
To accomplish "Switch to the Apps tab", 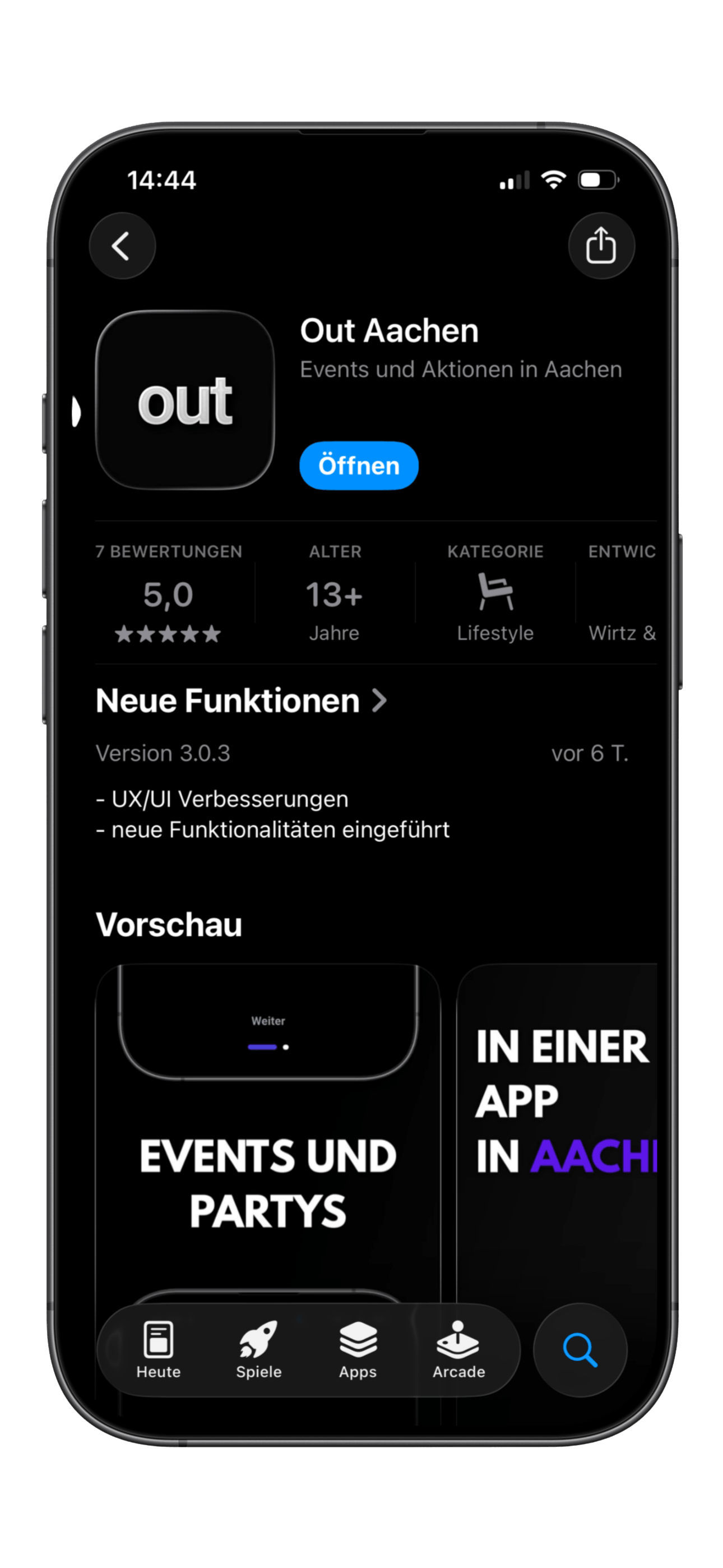I will tap(358, 1349).
